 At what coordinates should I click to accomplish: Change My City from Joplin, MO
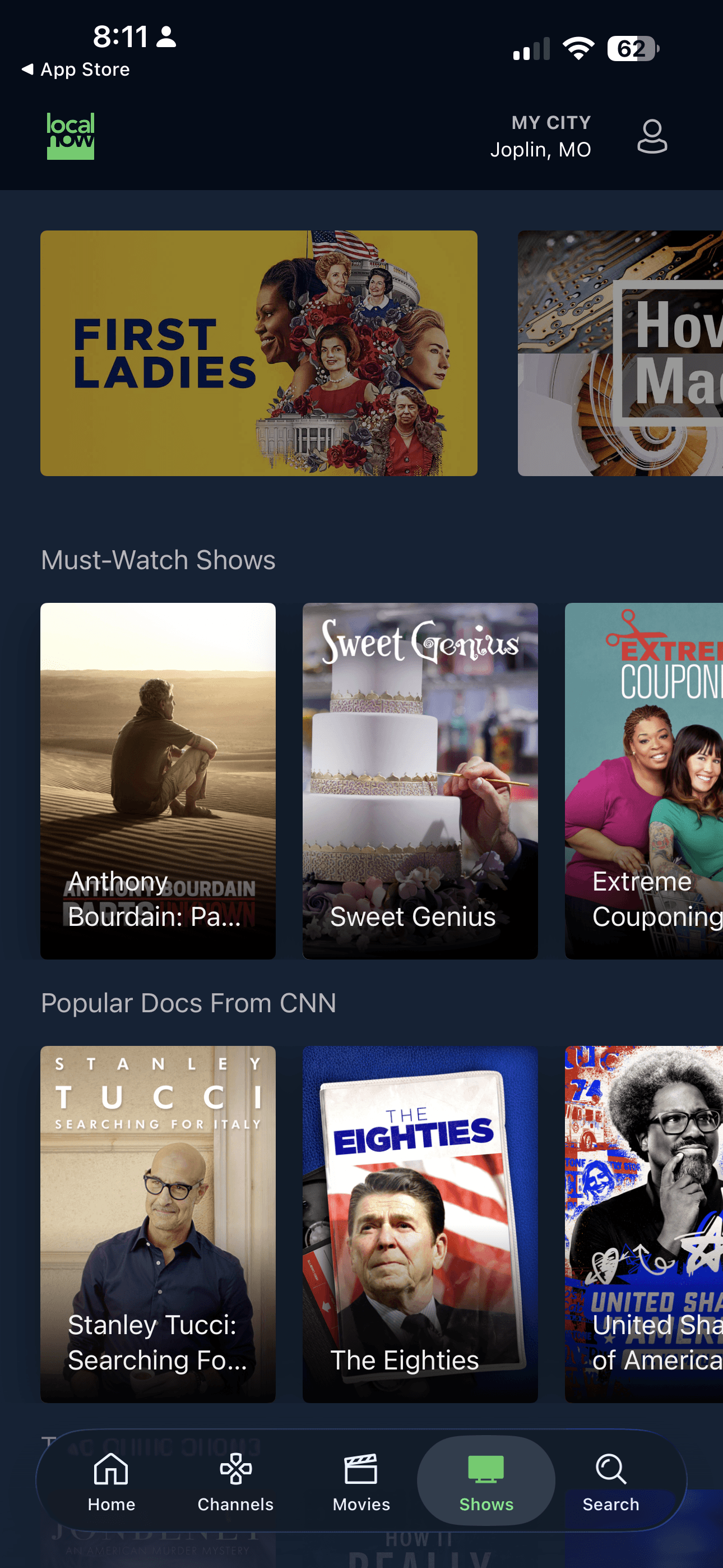[x=540, y=136]
